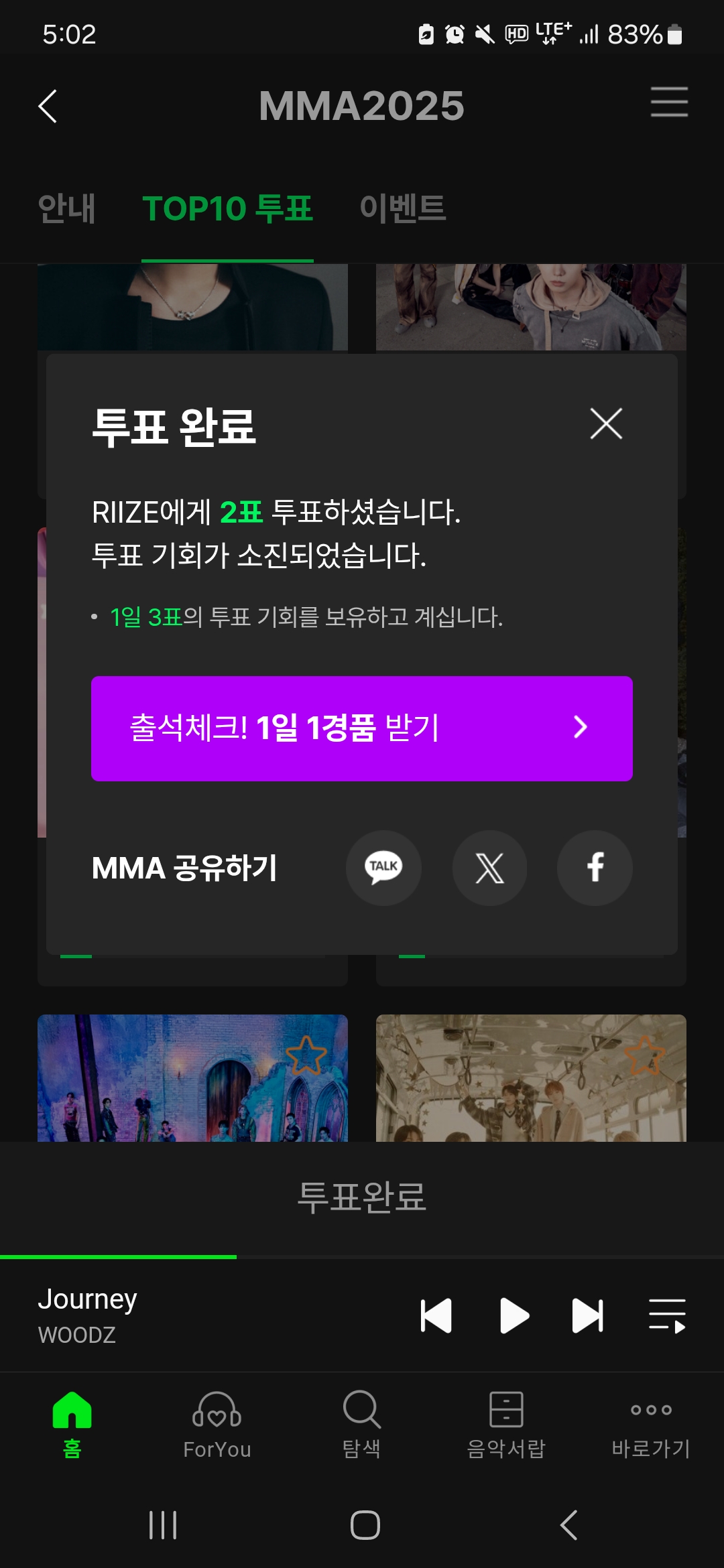Go to the 홈 home icon
The width and height of the screenshot is (724, 1568).
point(72,1427)
